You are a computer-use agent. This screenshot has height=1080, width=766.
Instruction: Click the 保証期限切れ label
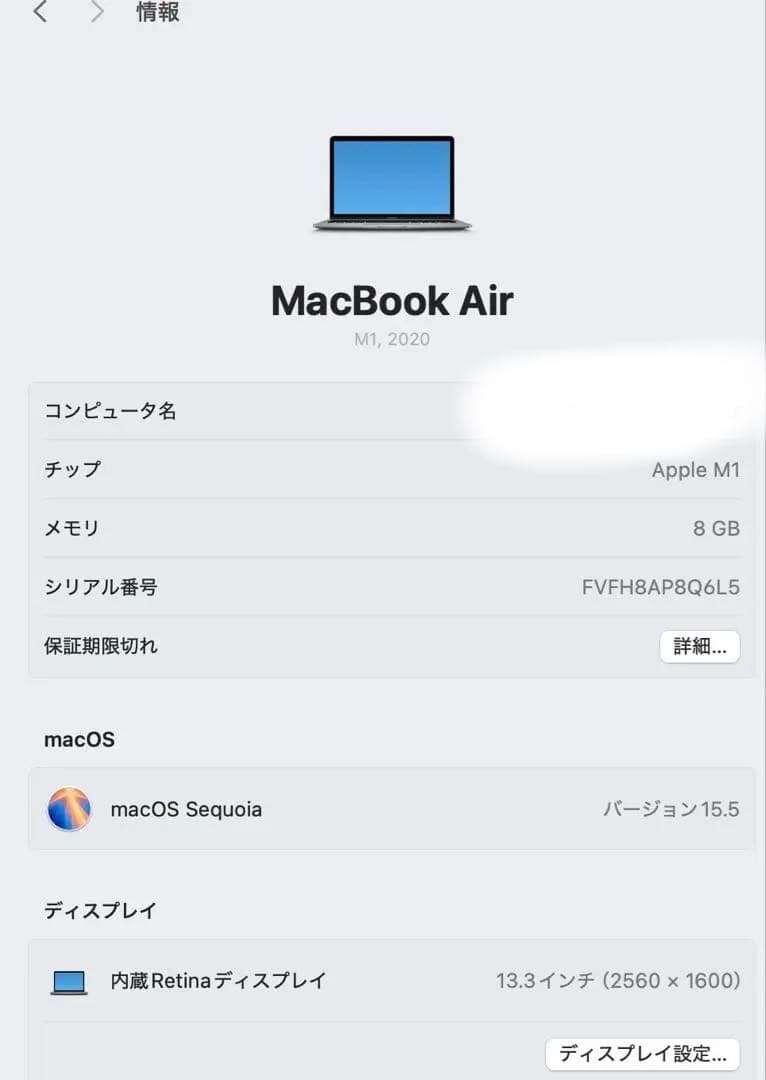pyautogui.click(x=101, y=646)
